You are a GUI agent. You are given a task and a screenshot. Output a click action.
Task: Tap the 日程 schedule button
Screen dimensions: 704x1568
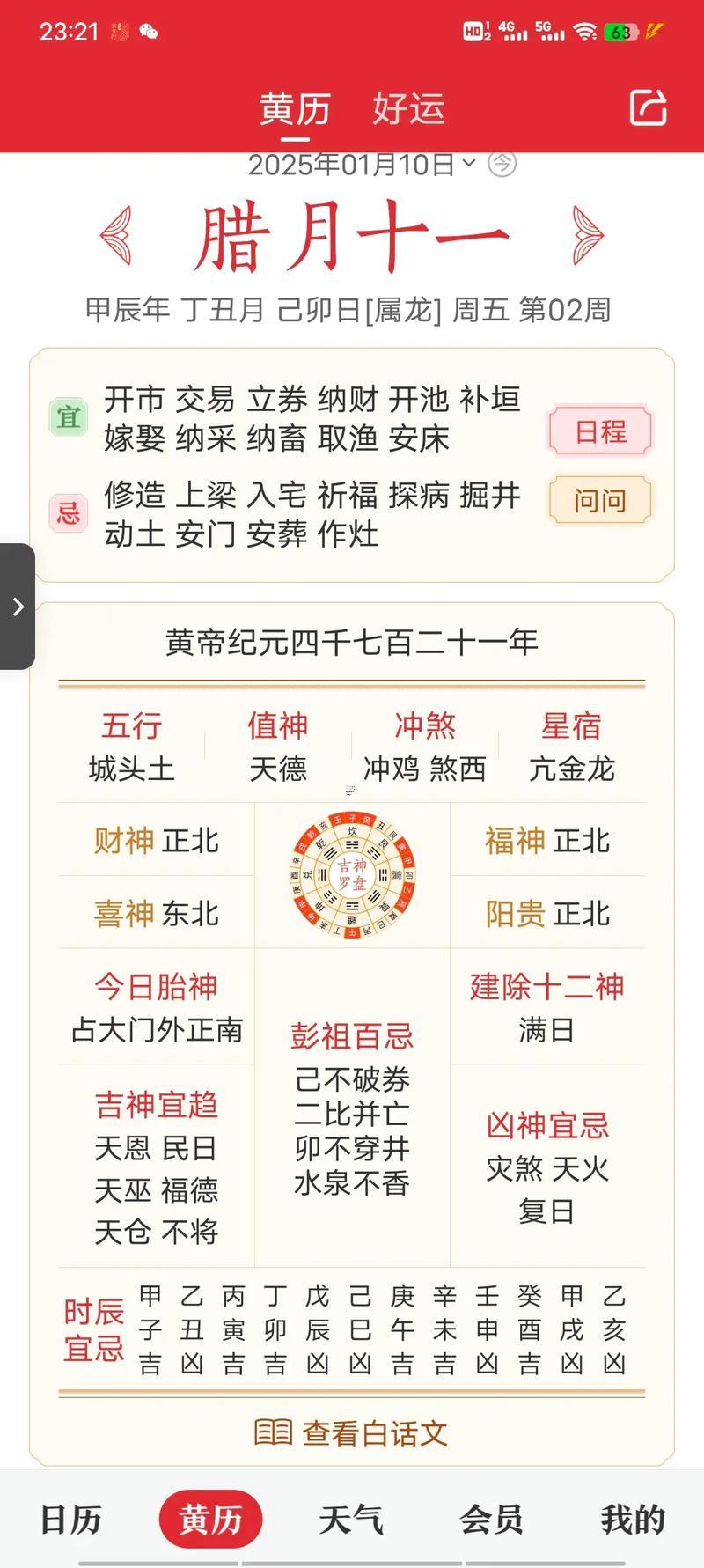pyautogui.click(x=600, y=431)
